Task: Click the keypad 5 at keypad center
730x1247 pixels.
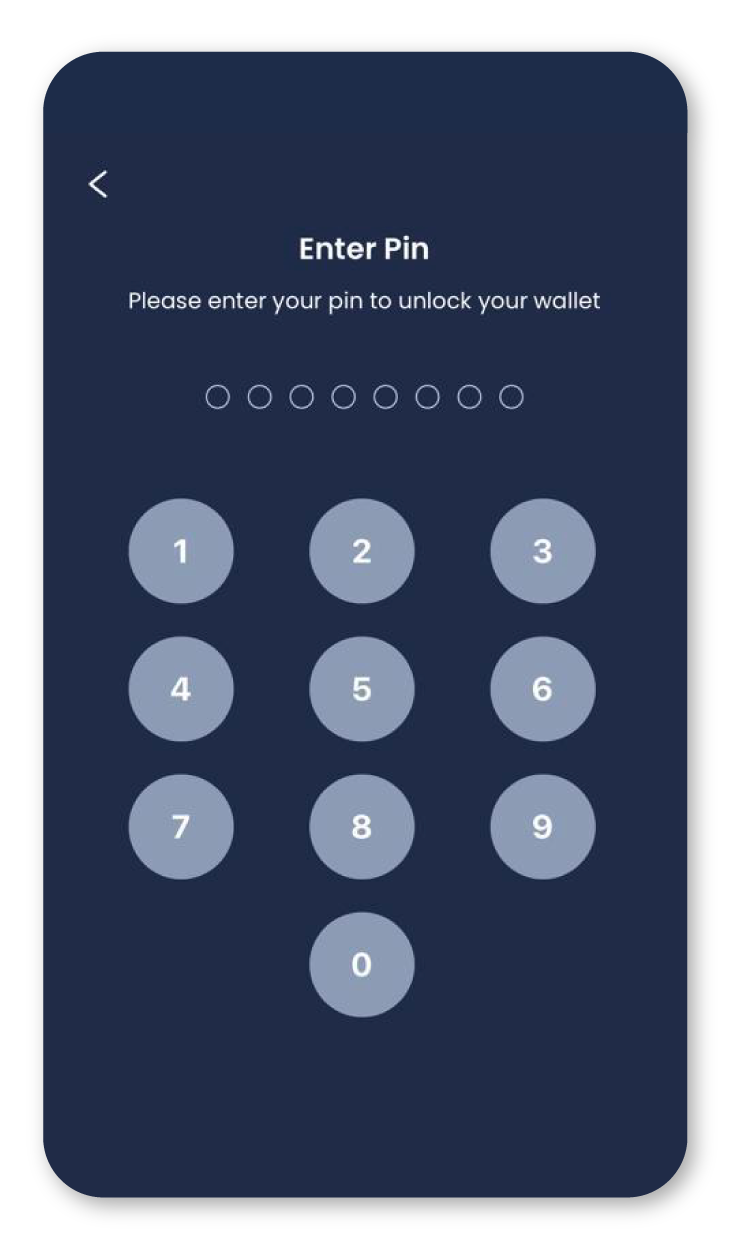Action: click(362, 688)
